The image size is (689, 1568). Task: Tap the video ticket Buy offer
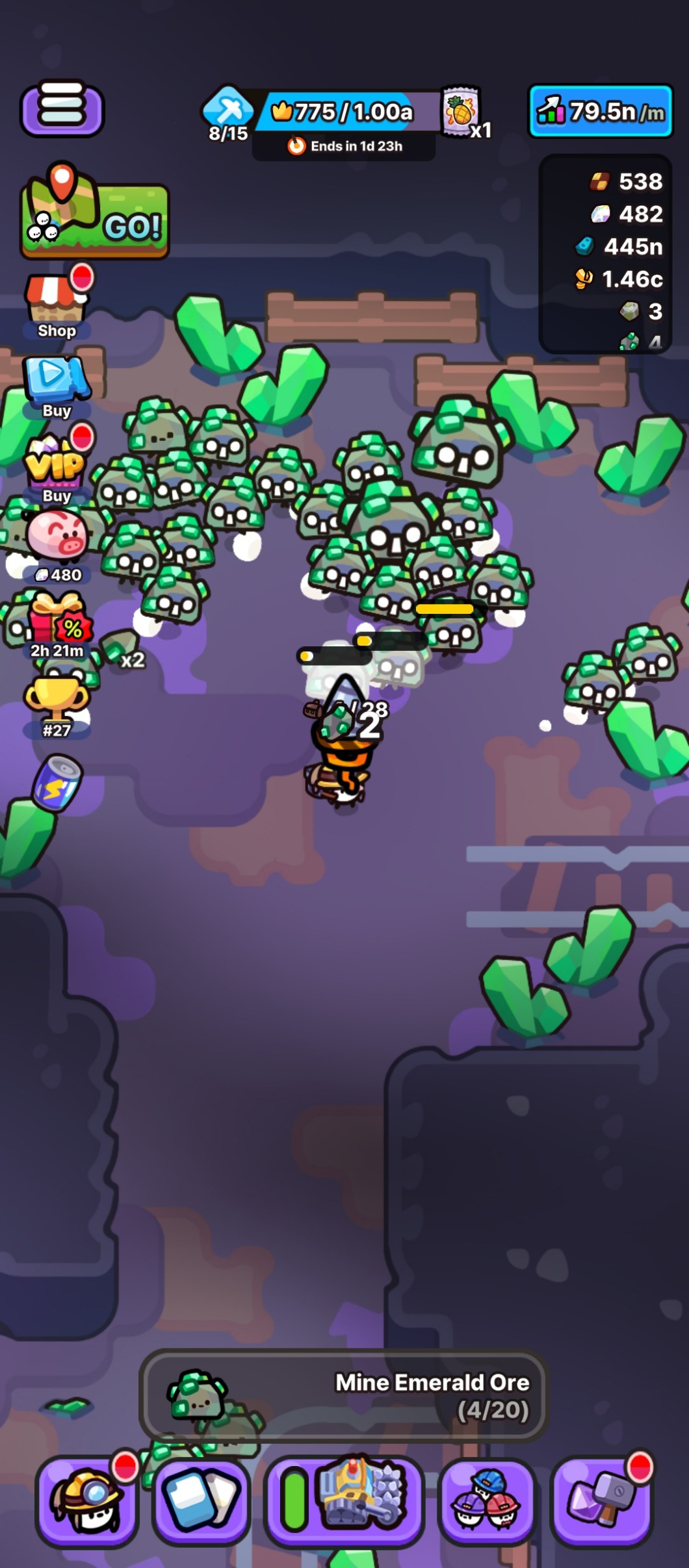(57, 387)
